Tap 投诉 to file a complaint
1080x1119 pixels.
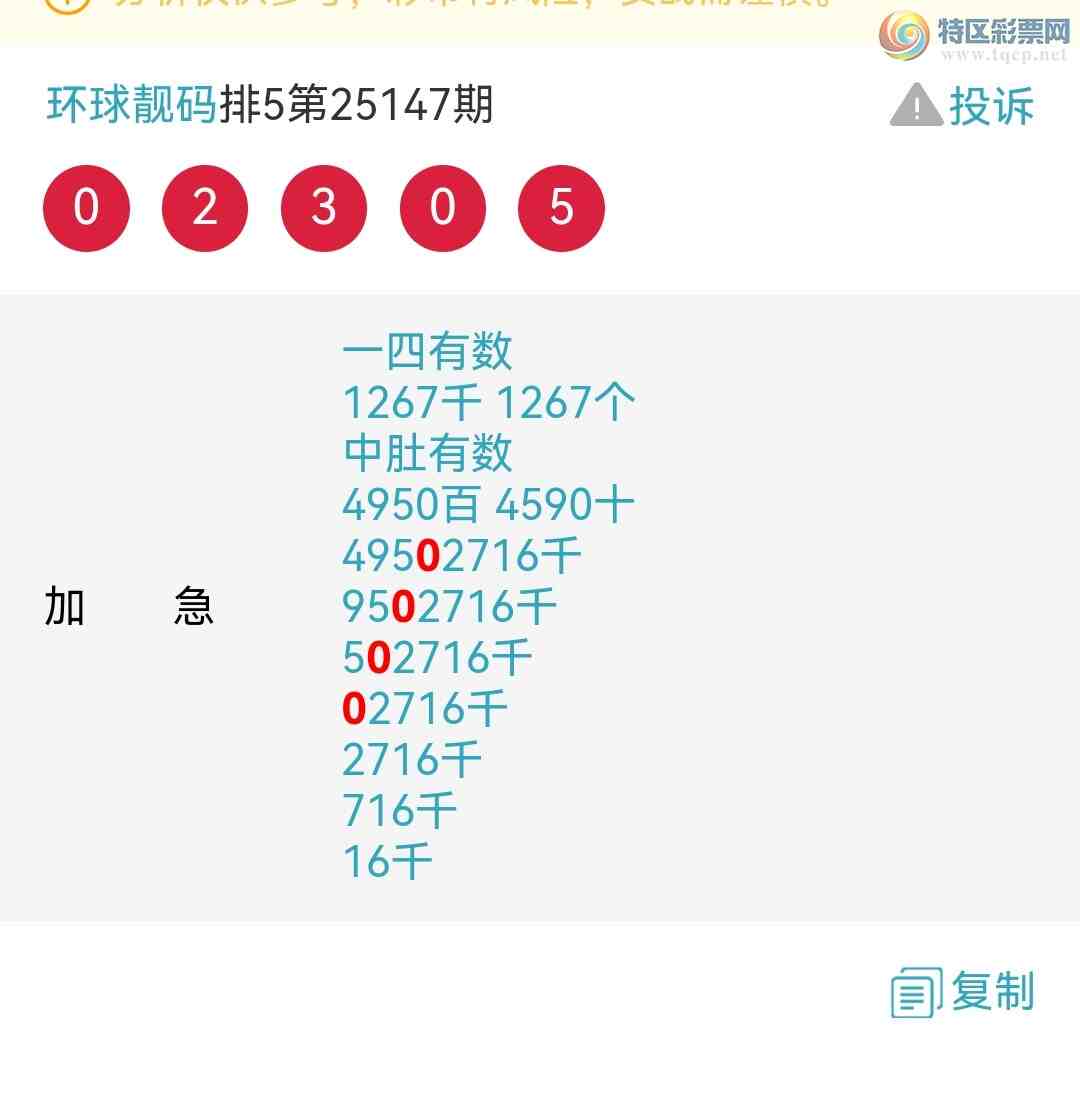pos(990,107)
